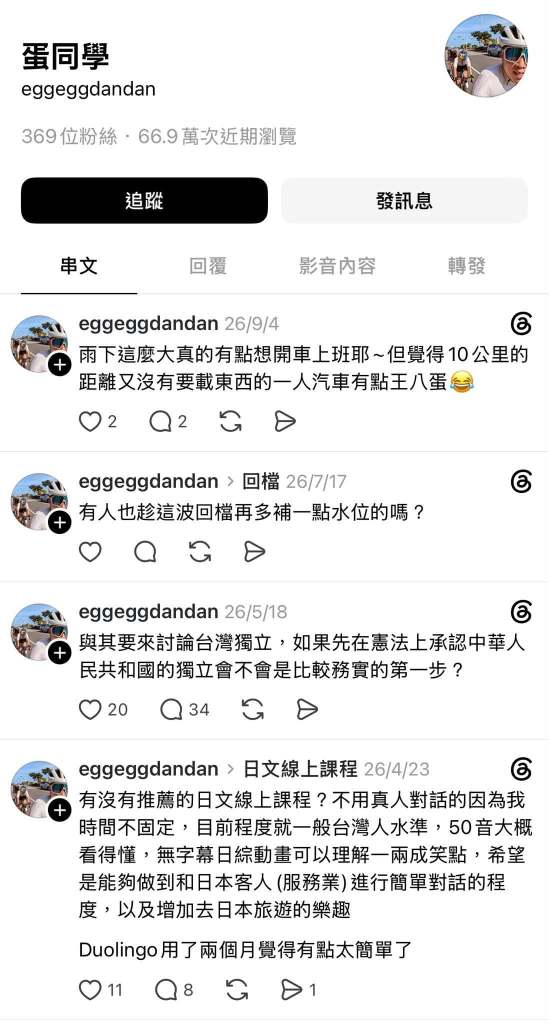The height and width of the screenshot is (1024, 549).
Task: Open the 日文線上課程 topic link
Action: click(300, 769)
